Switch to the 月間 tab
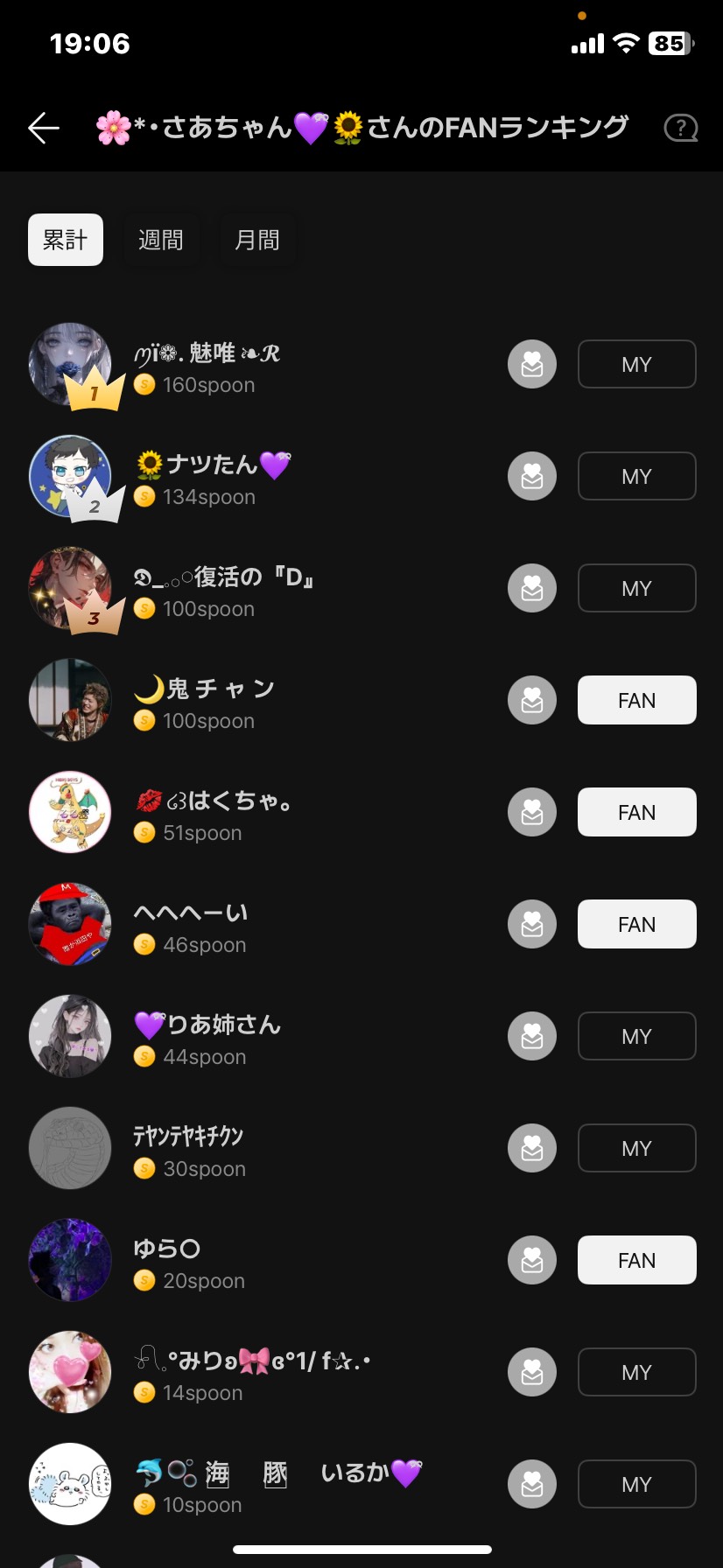723x1568 pixels. click(257, 240)
